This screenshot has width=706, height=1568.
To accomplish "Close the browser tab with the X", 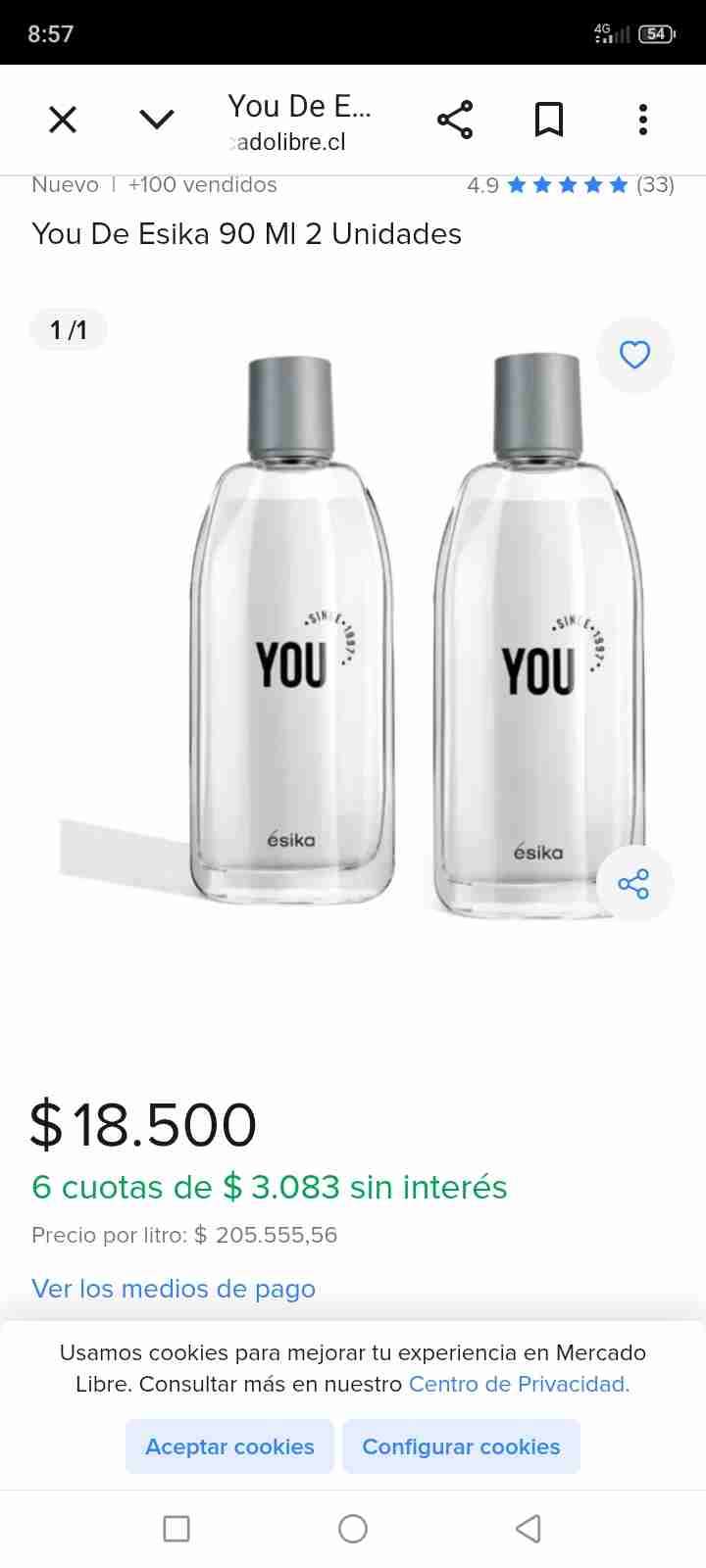I will (63, 121).
